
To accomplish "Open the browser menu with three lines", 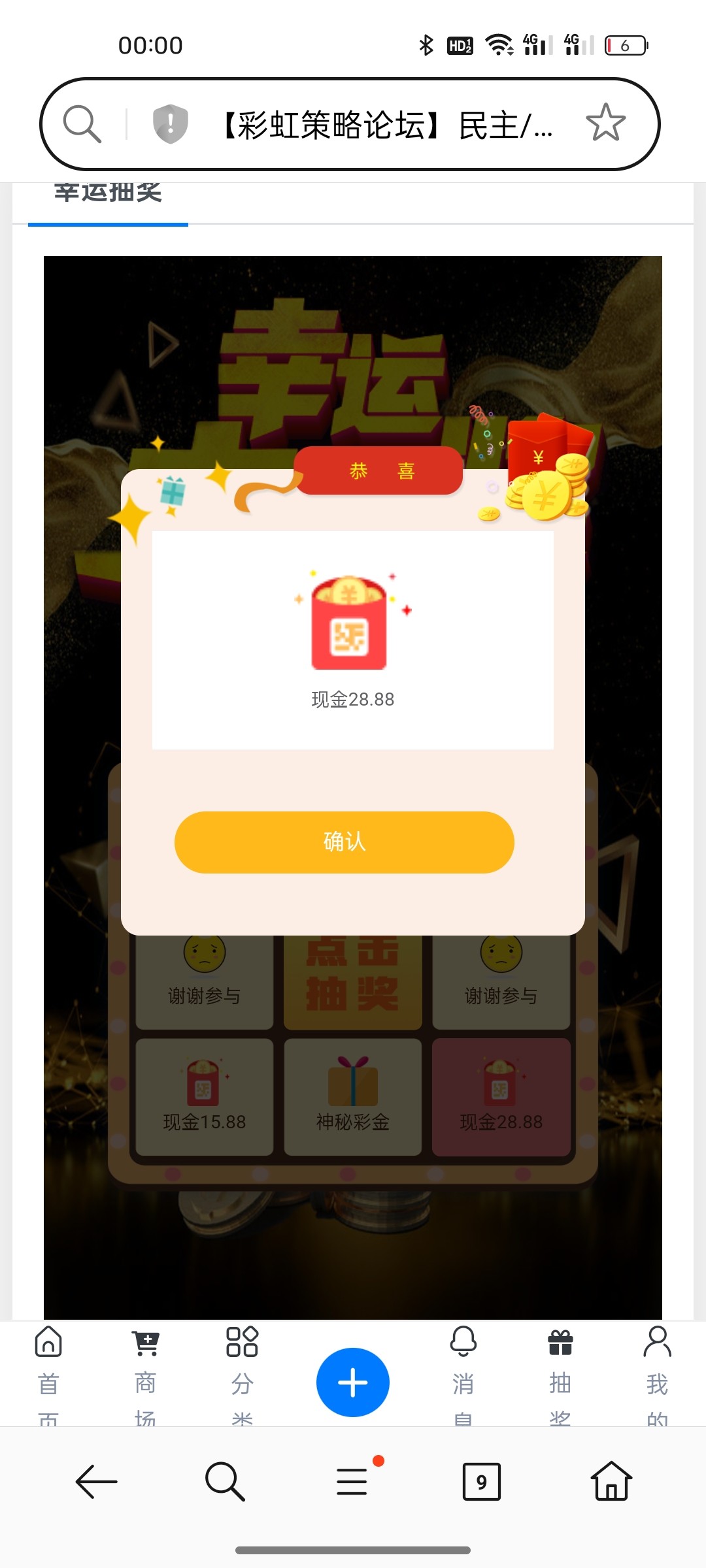I will pyautogui.click(x=352, y=1481).
